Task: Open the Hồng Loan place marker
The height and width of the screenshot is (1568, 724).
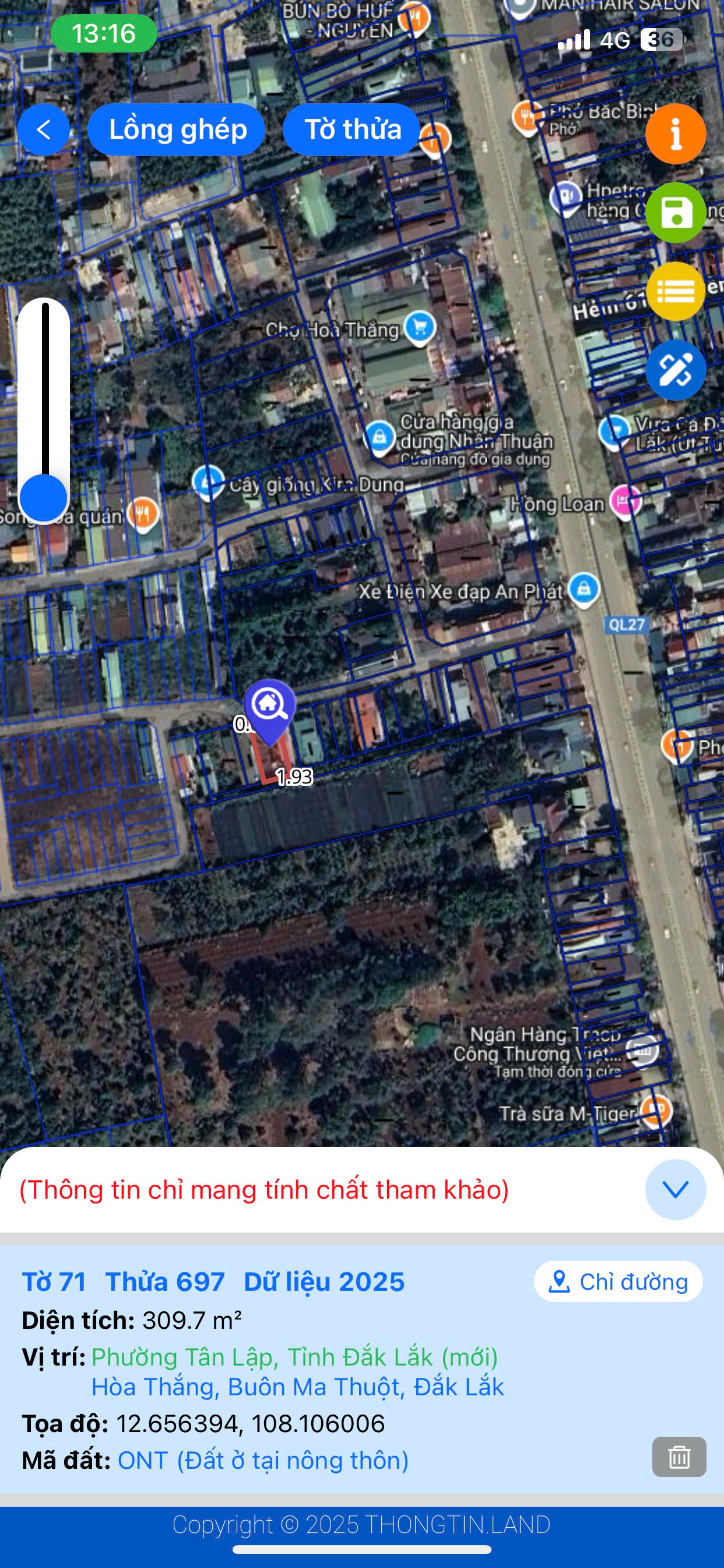Action: pos(625,503)
